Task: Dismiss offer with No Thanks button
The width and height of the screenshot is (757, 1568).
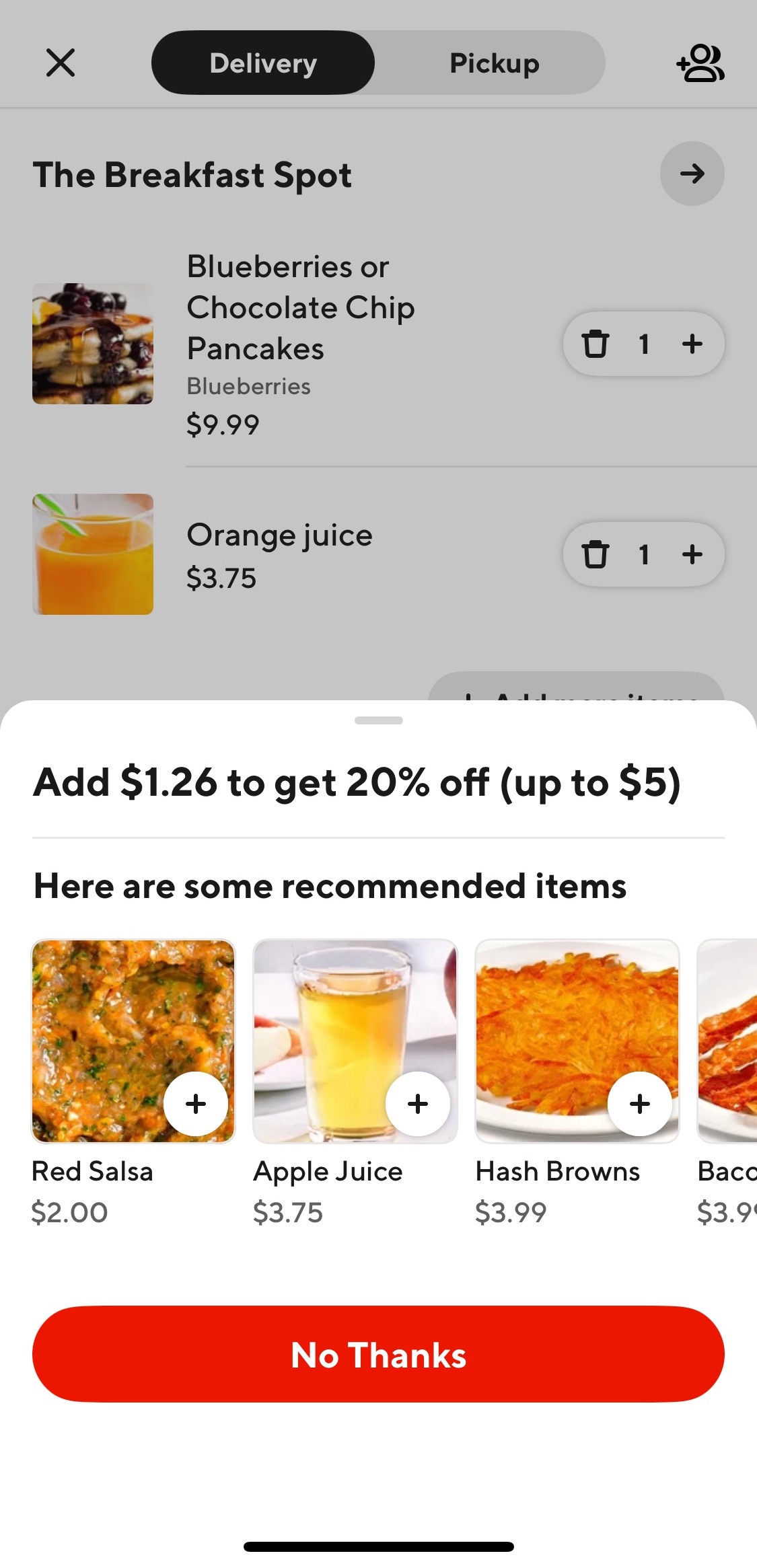Action: click(x=378, y=1354)
